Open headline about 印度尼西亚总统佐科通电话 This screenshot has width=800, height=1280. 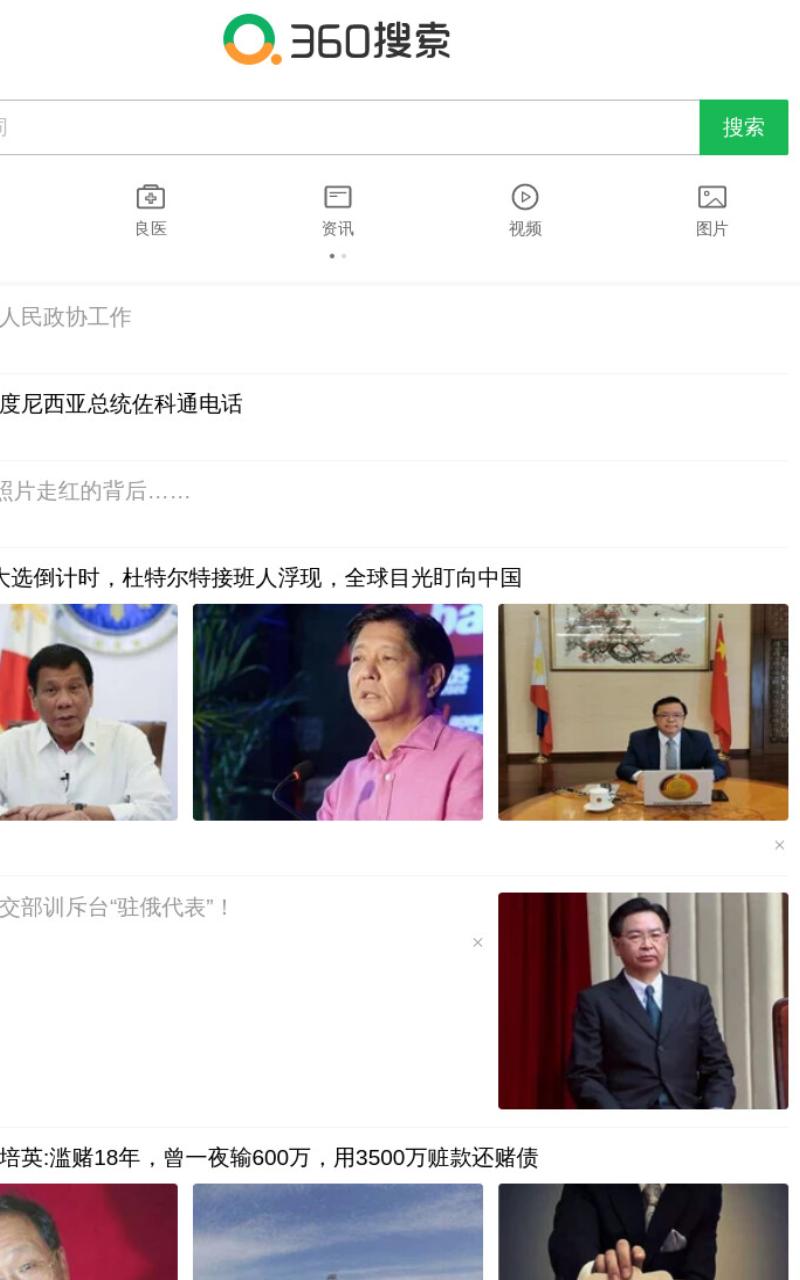coord(121,404)
